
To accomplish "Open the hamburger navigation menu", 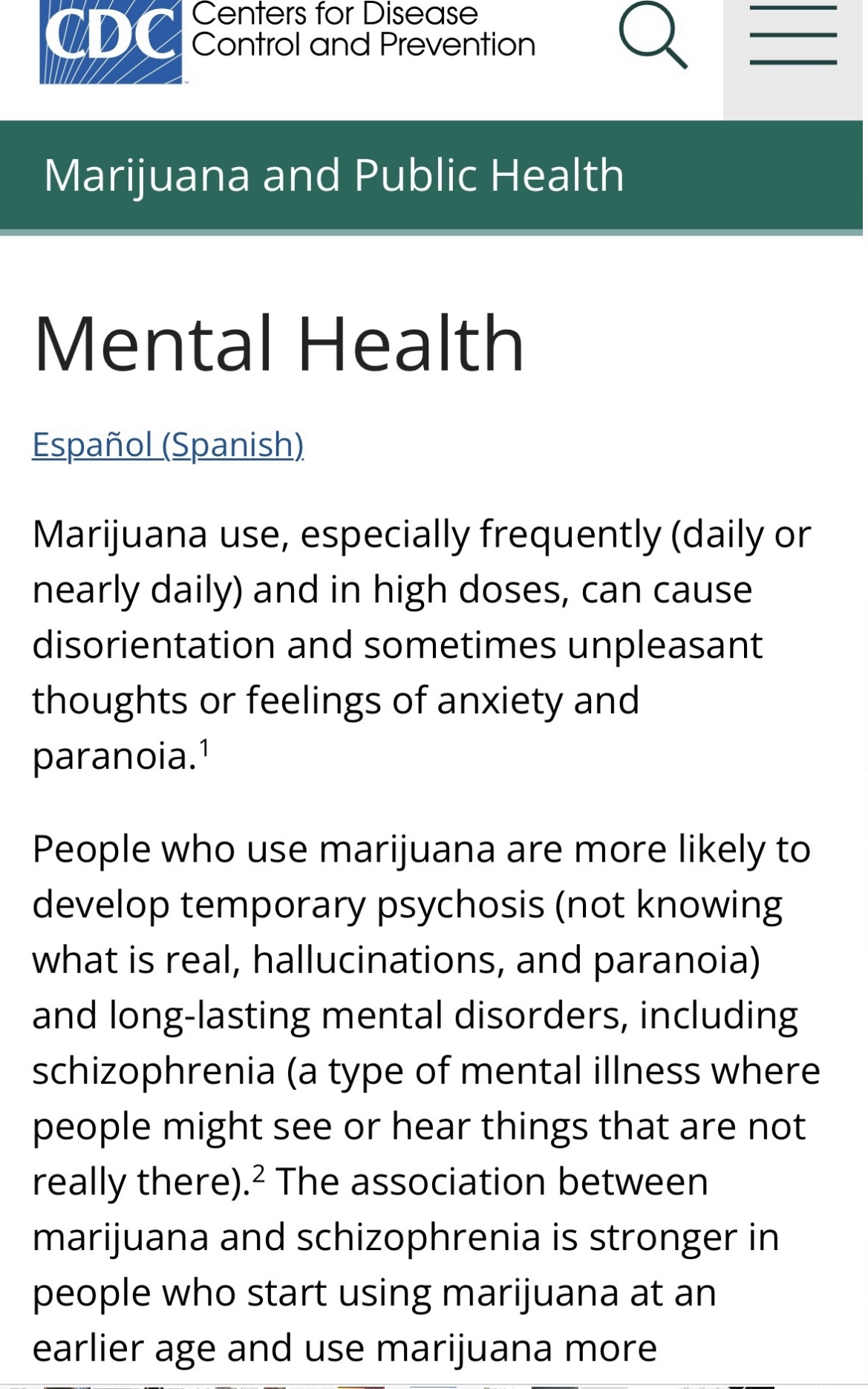I will coord(792,36).
